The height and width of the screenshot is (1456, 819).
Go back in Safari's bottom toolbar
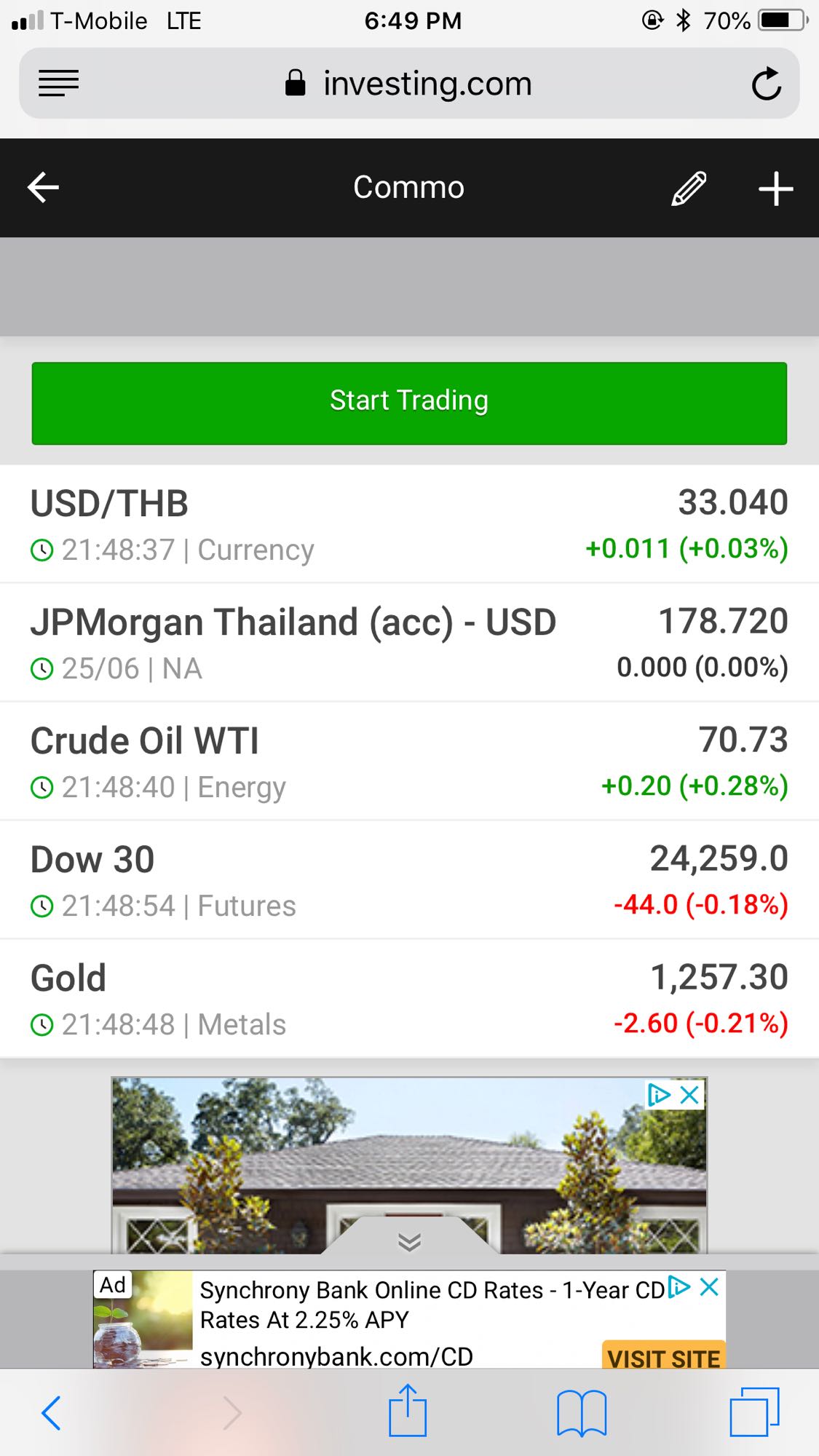pyautogui.click(x=51, y=1413)
